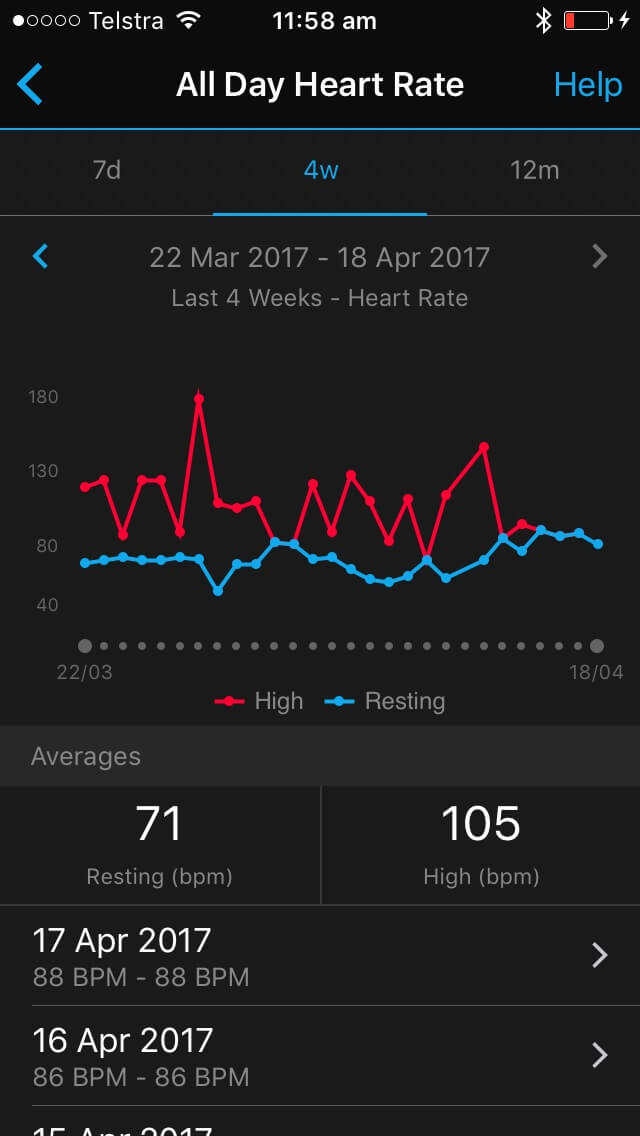
Task: Go to the previous four-week period
Action: click(41, 257)
